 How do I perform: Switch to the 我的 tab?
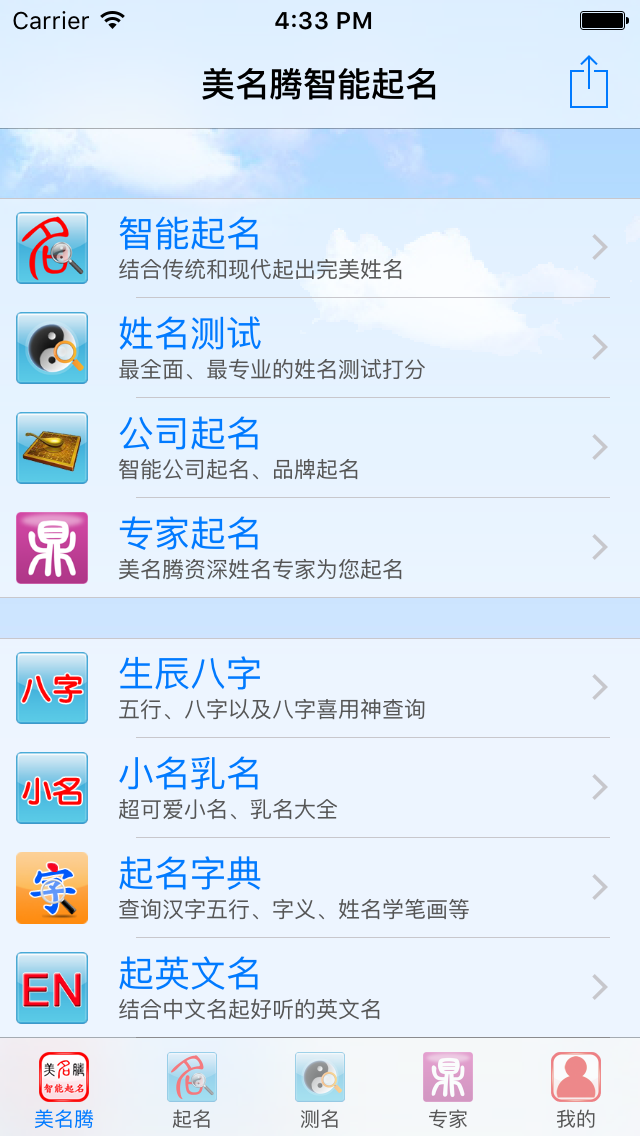[x=576, y=1088]
